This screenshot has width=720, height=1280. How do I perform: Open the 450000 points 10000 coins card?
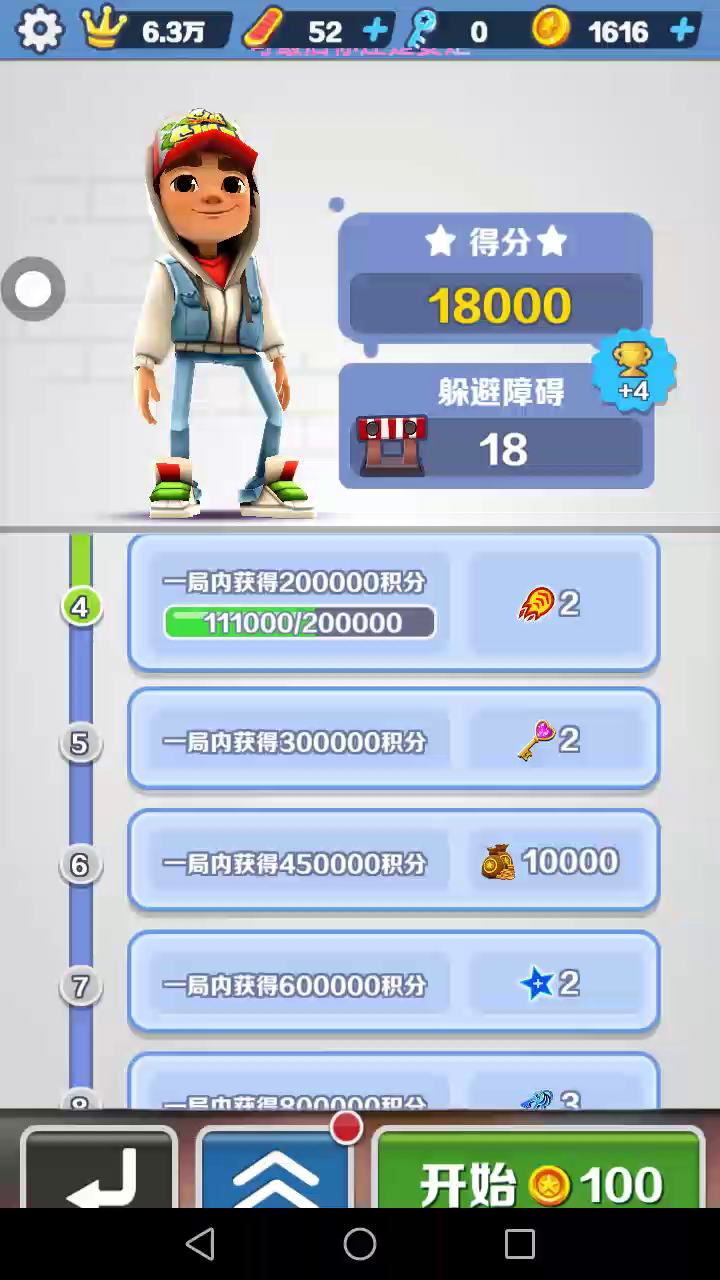(x=393, y=861)
